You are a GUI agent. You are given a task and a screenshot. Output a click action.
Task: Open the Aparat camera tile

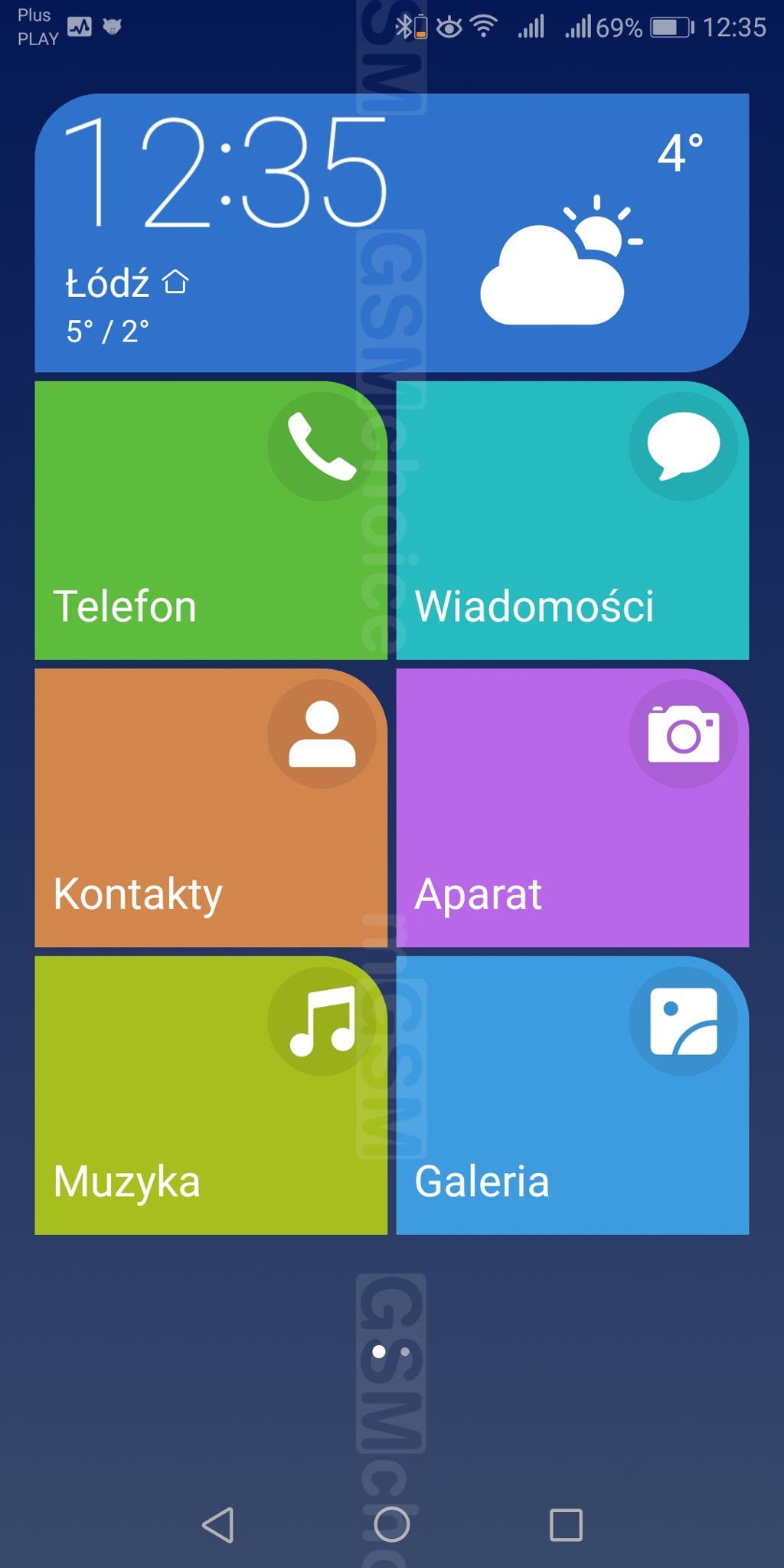(572, 808)
